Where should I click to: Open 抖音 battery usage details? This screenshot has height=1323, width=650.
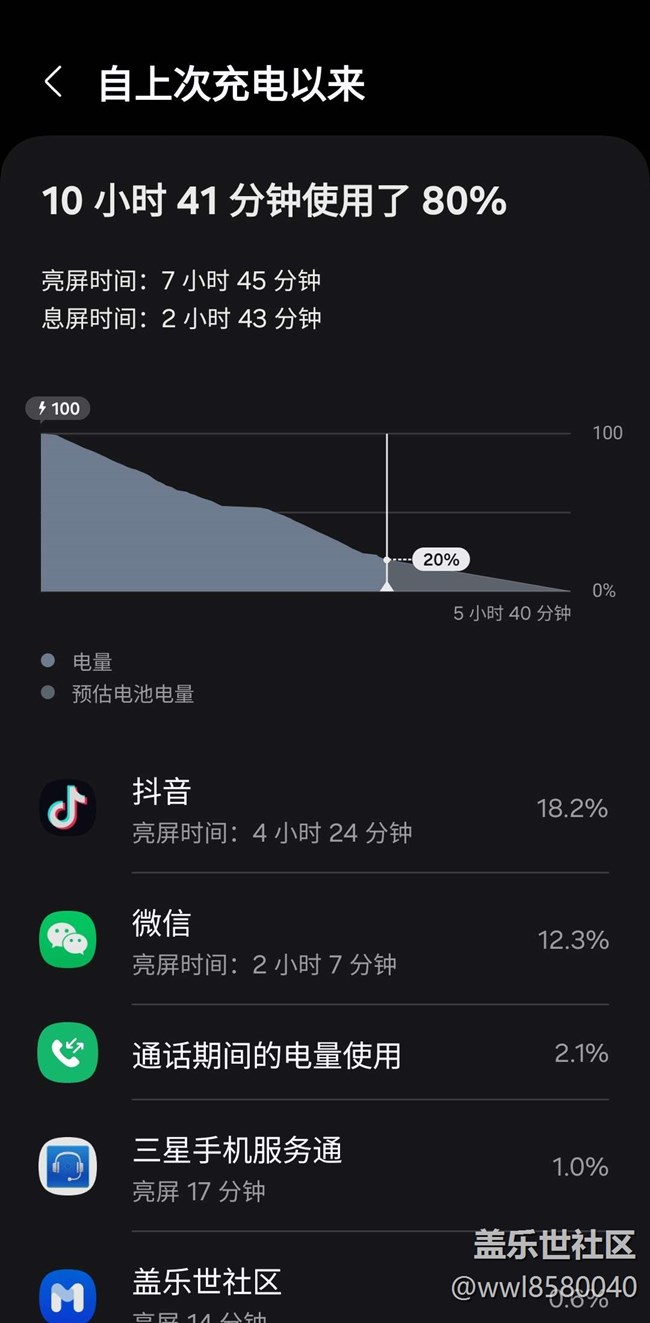pyautogui.click(x=325, y=808)
